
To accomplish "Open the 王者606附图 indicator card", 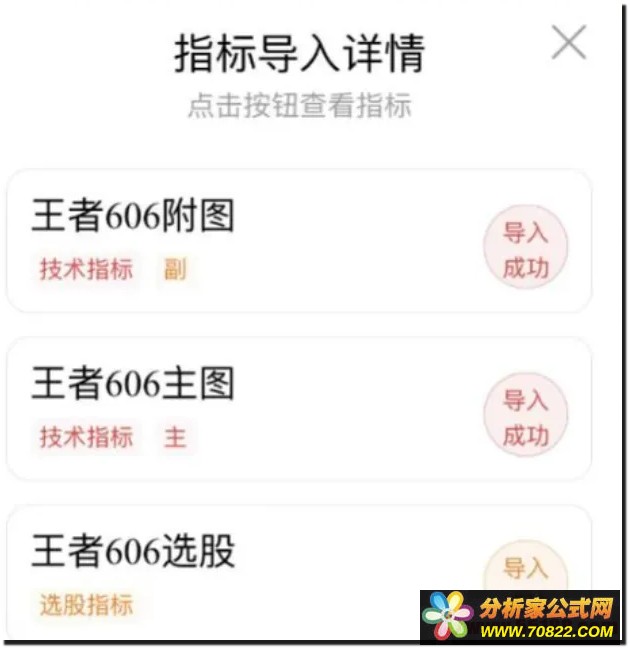I will point(250,240).
